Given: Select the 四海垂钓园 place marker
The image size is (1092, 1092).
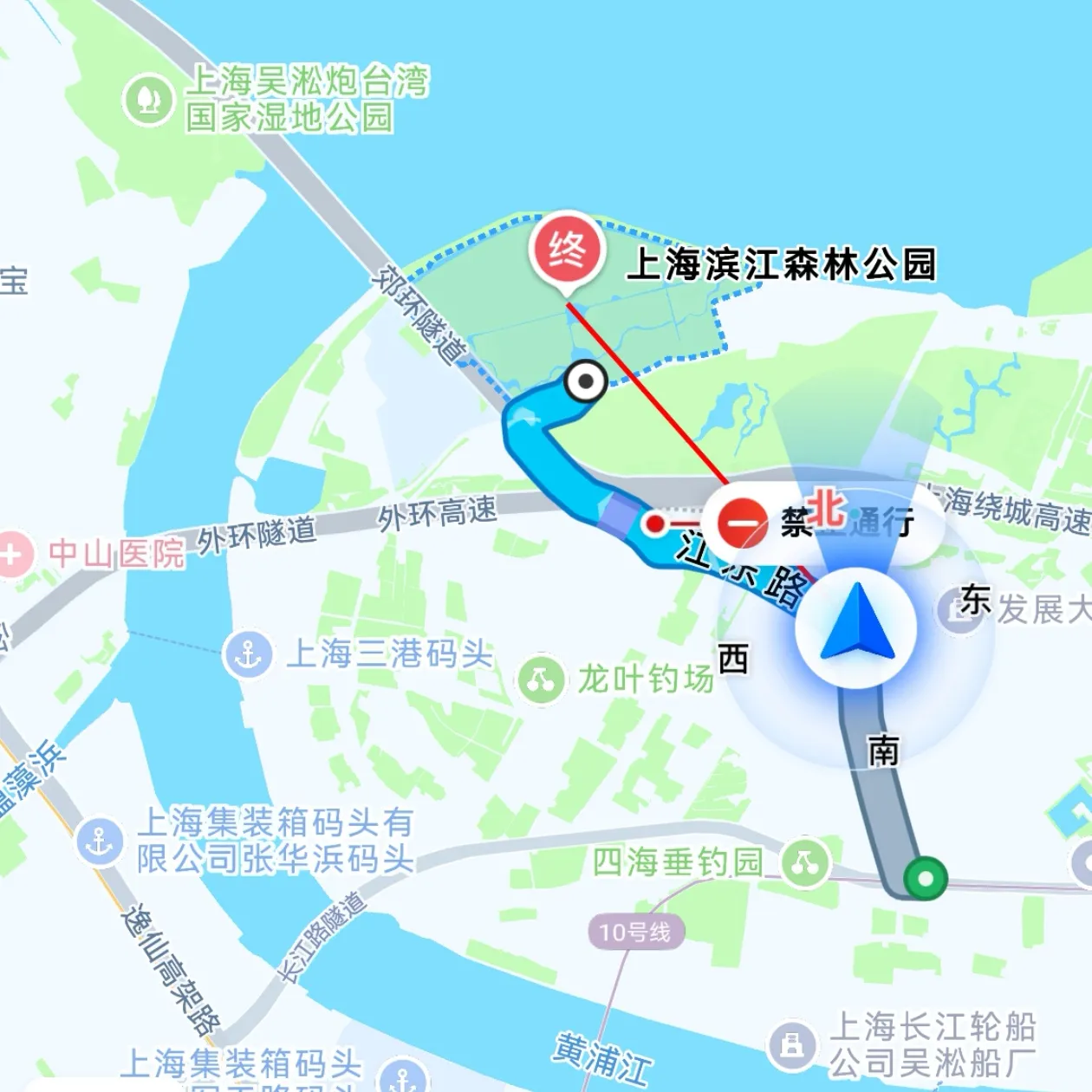Looking at the screenshot, I should pyautogui.click(x=805, y=863).
